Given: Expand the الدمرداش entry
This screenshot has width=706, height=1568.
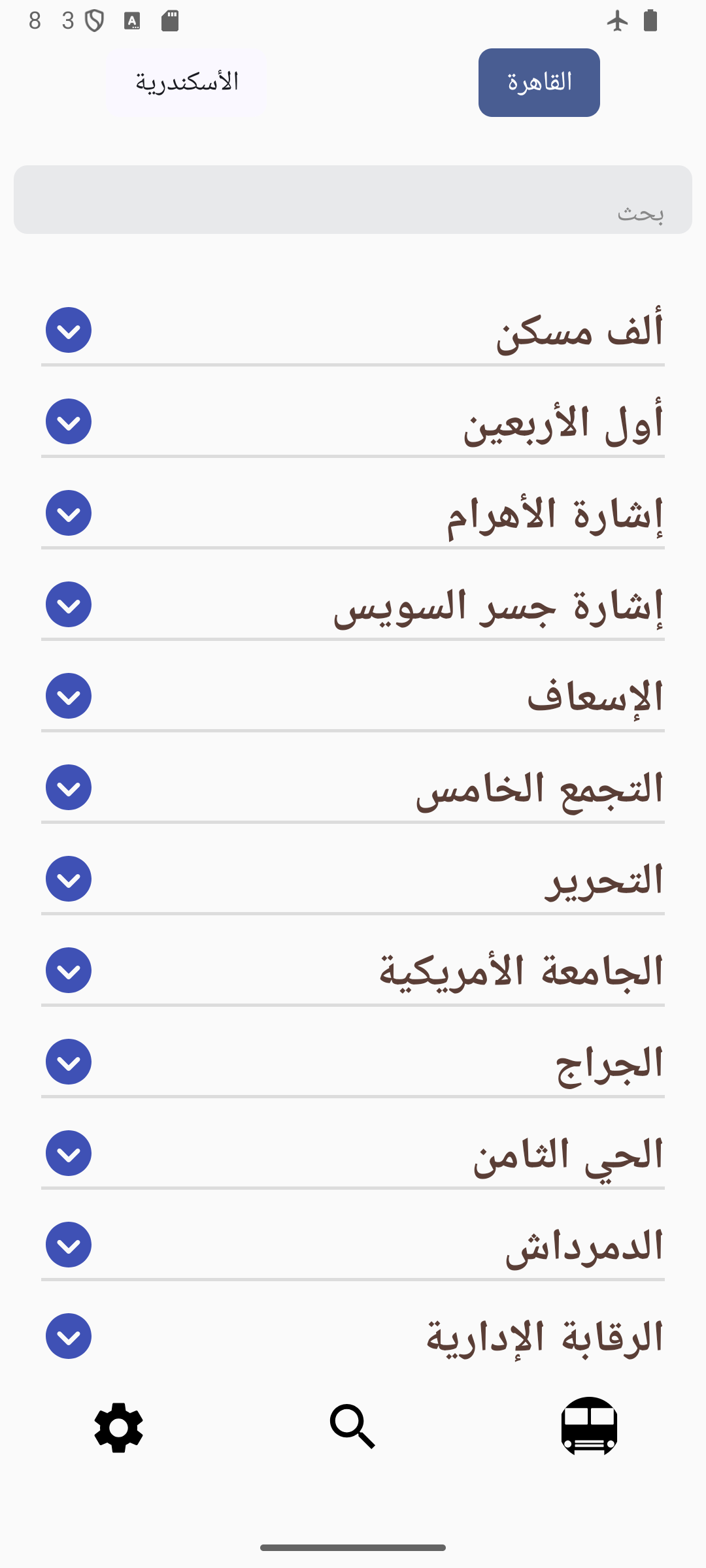Looking at the screenshot, I should (69, 1245).
